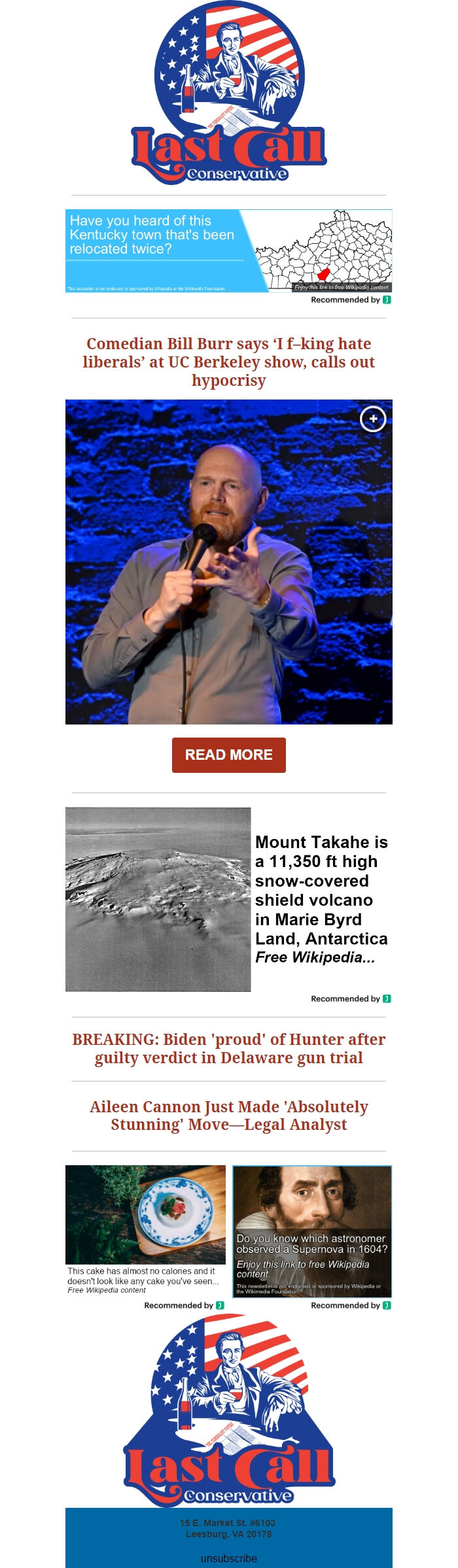Open Aileen Cannon 'Absolutely Stunning' Move article
Screen dimensions: 458x1568
(x=228, y=1116)
